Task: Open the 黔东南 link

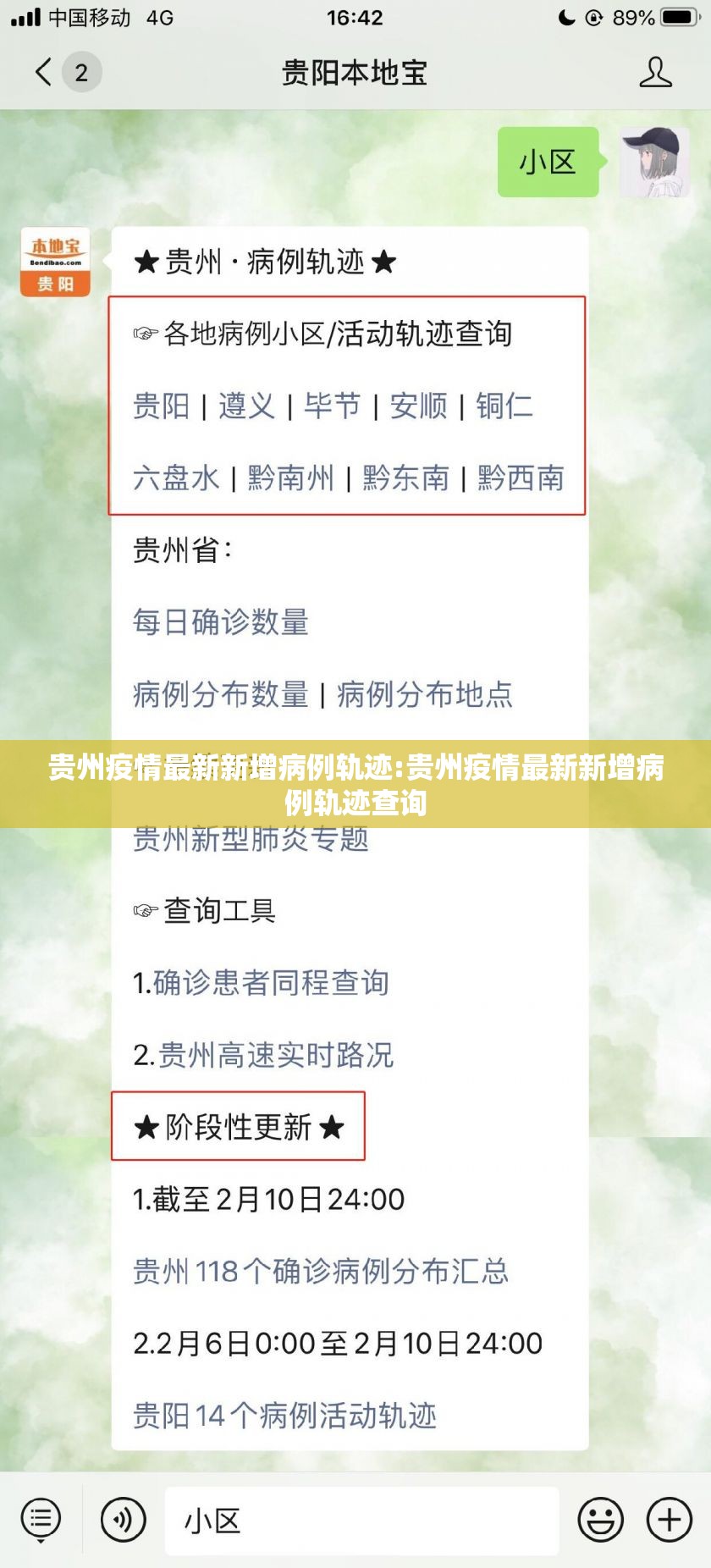Action: coord(405,478)
